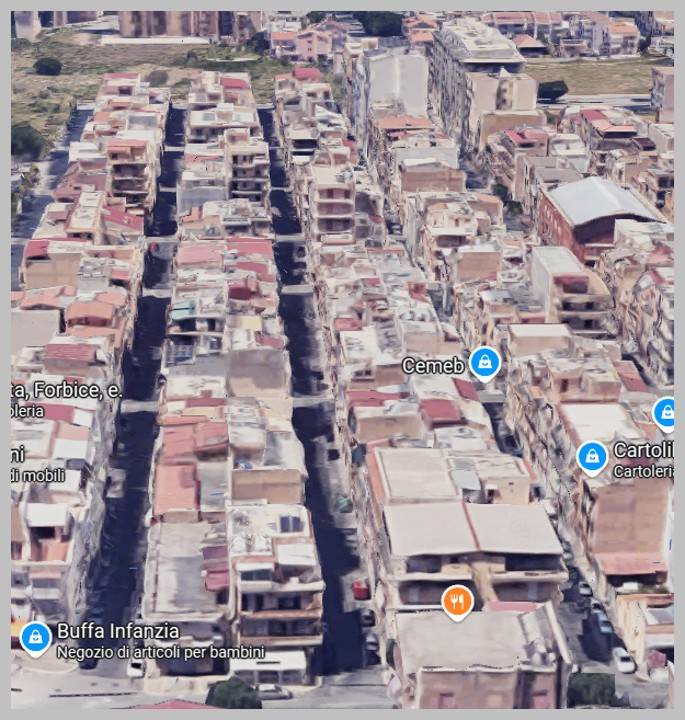685x720 pixels.
Task: Open the orange restaurant marker
Action: 456,601
